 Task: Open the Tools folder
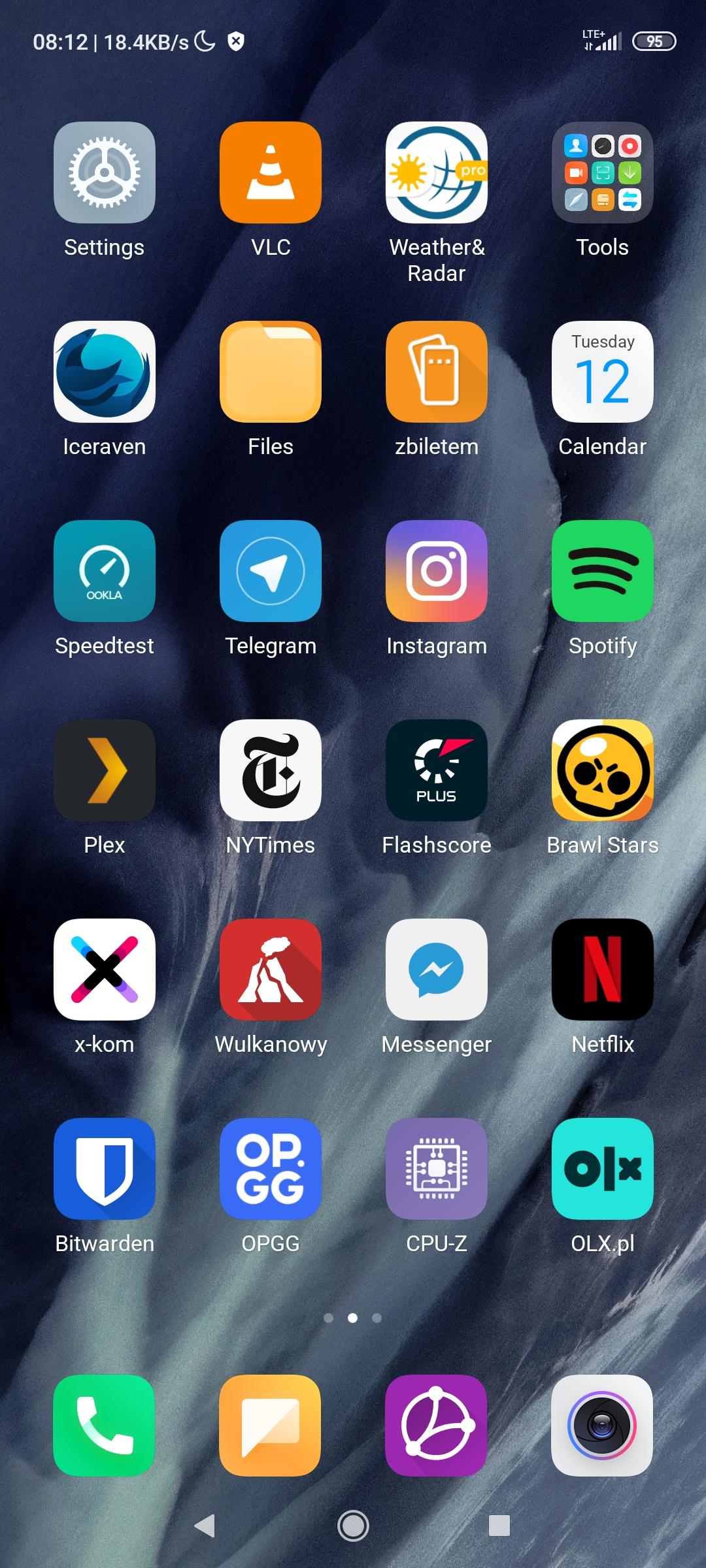click(x=603, y=172)
